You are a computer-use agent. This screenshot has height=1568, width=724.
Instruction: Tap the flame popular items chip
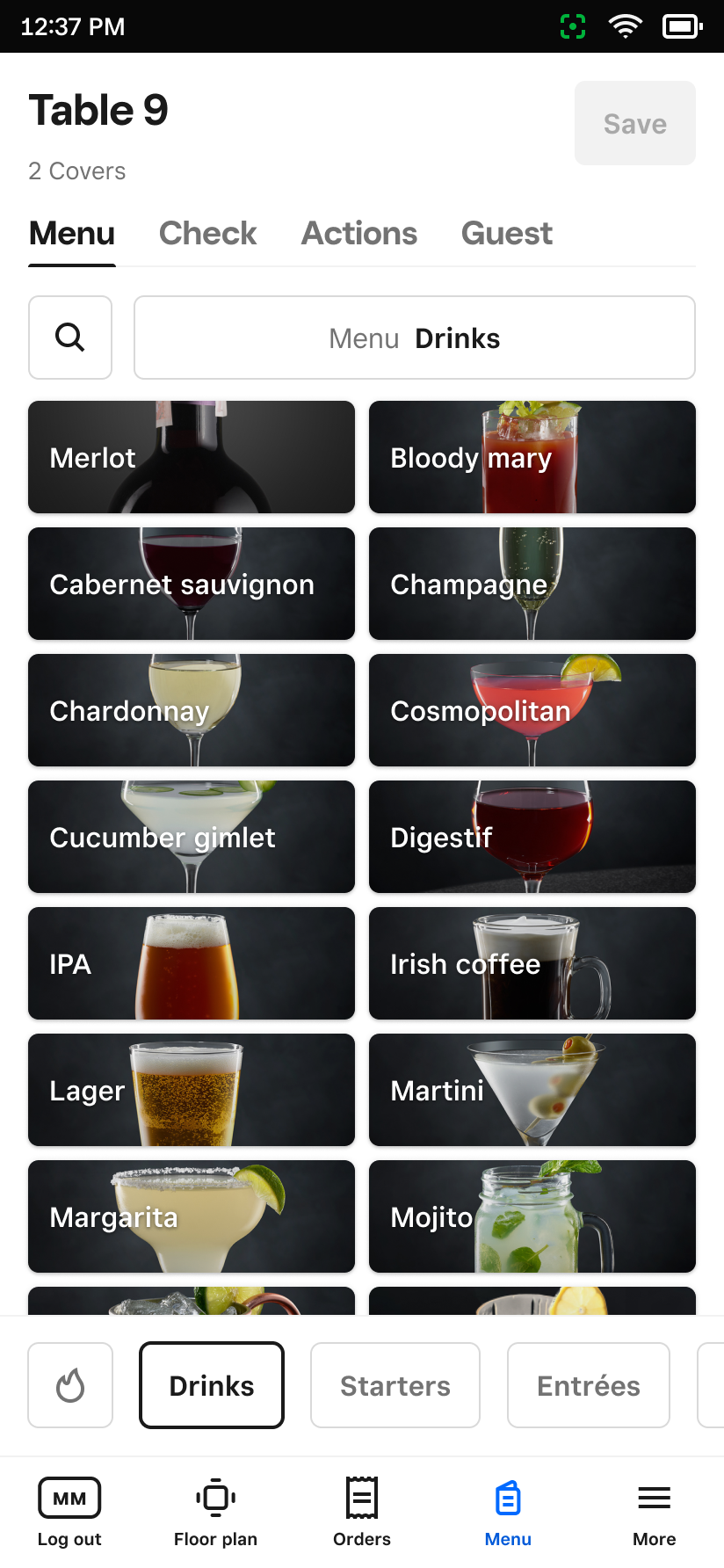(70, 1385)
